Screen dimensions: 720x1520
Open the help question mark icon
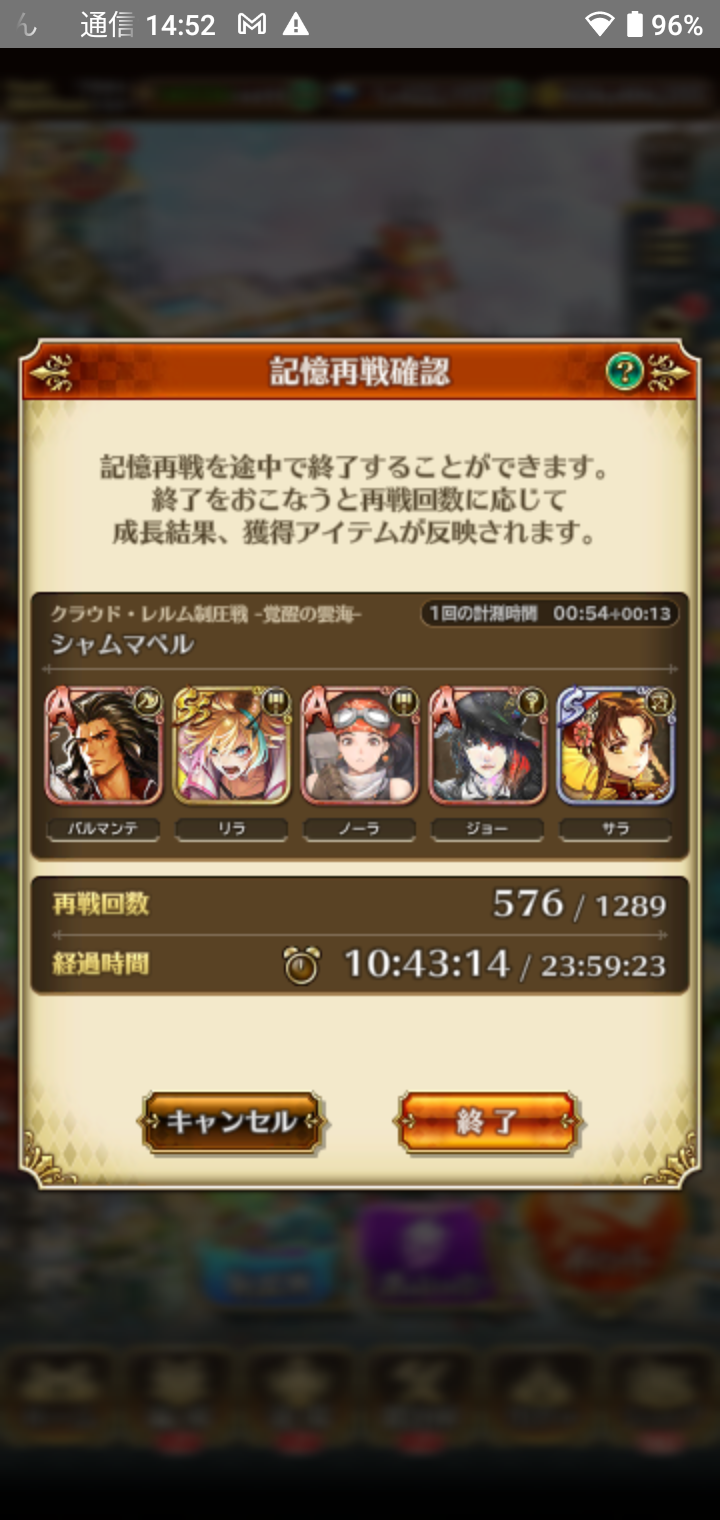coord(625,373)
